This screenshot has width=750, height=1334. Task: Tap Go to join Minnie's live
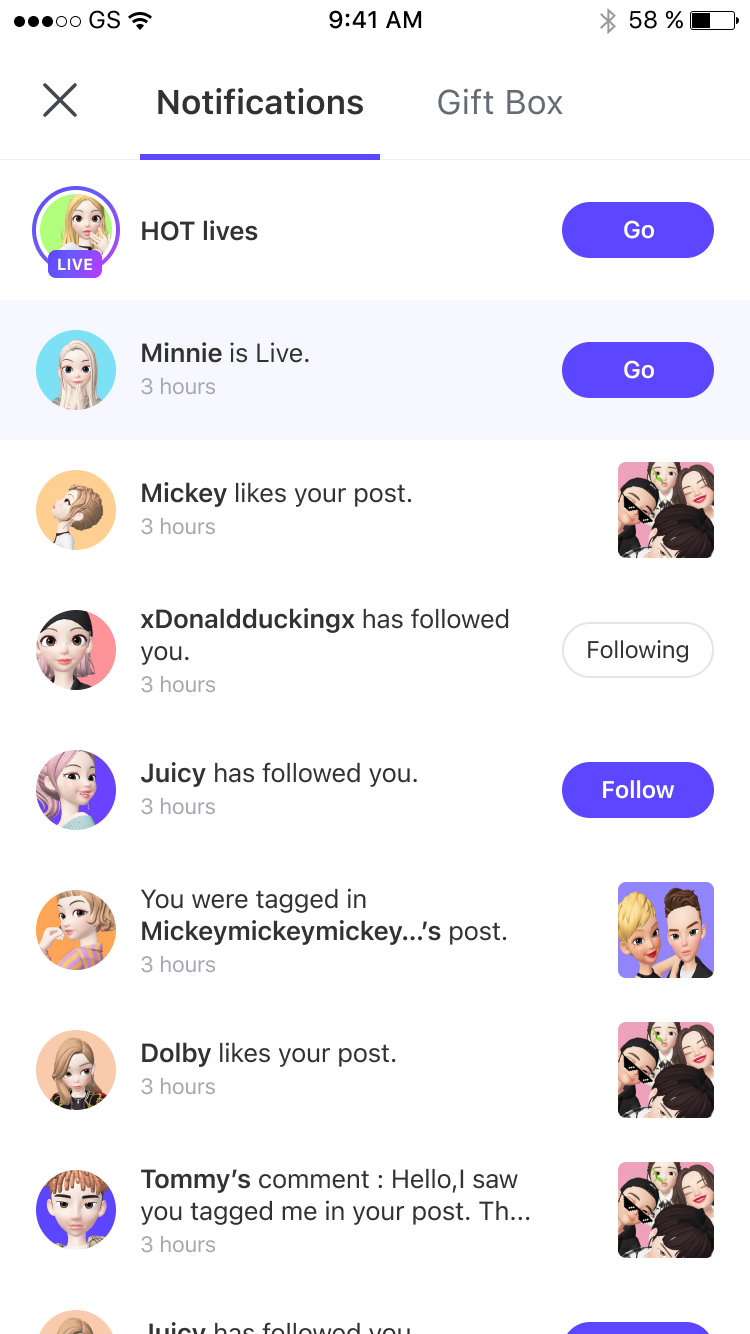coord(638,370)
